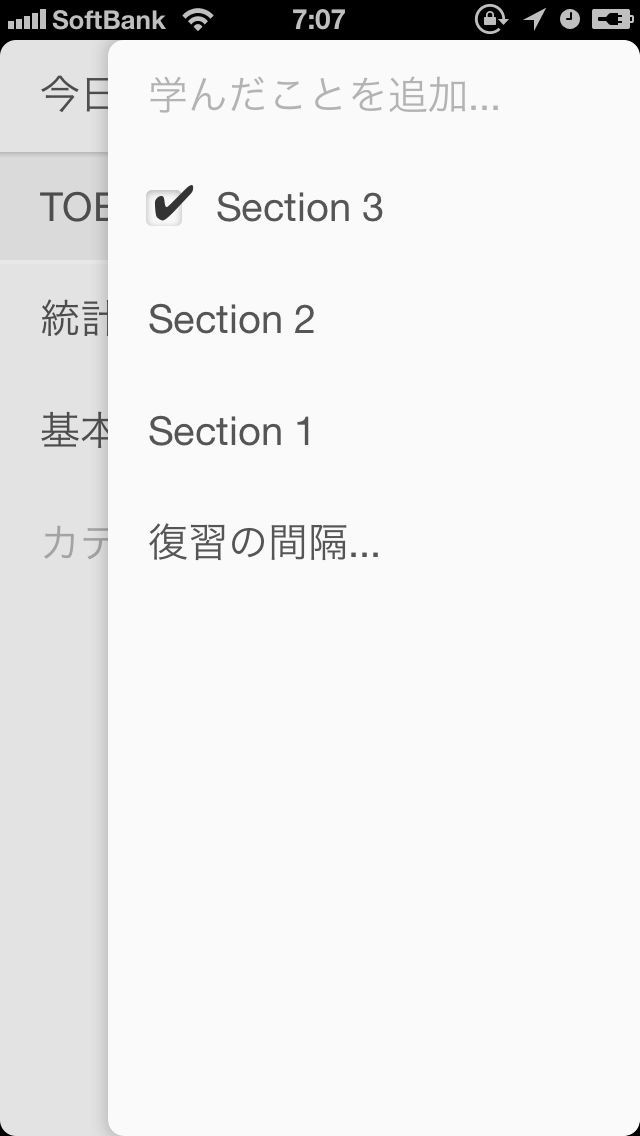This screenshot has height=1136, width=640.
Task: Tap the 学んだことを追加 input field
Action: pyautogui.click(x=325, y=97)
